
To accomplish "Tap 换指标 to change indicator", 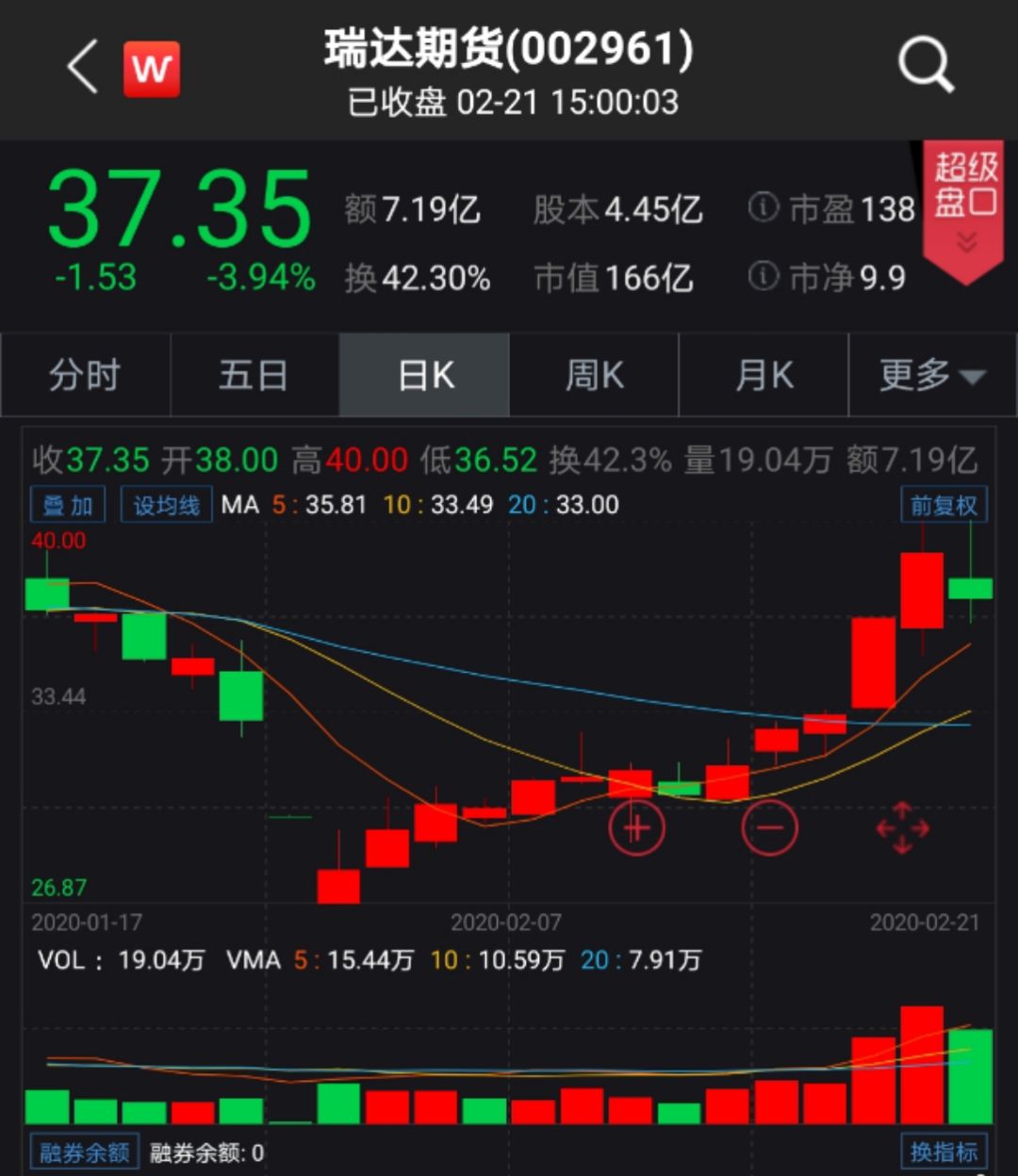I will 943,1151.
